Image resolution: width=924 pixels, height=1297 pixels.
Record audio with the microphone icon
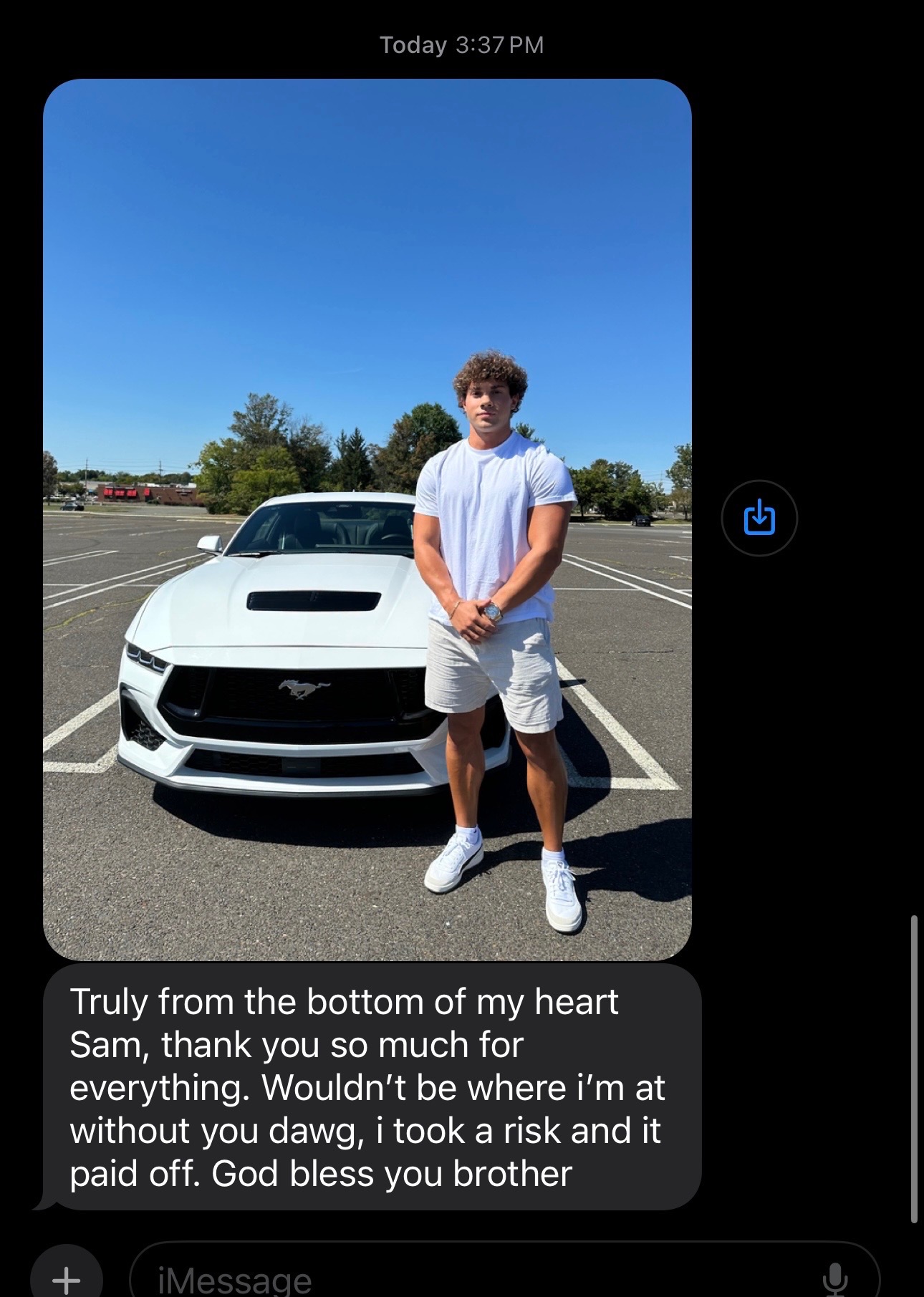coord(834,1278)
